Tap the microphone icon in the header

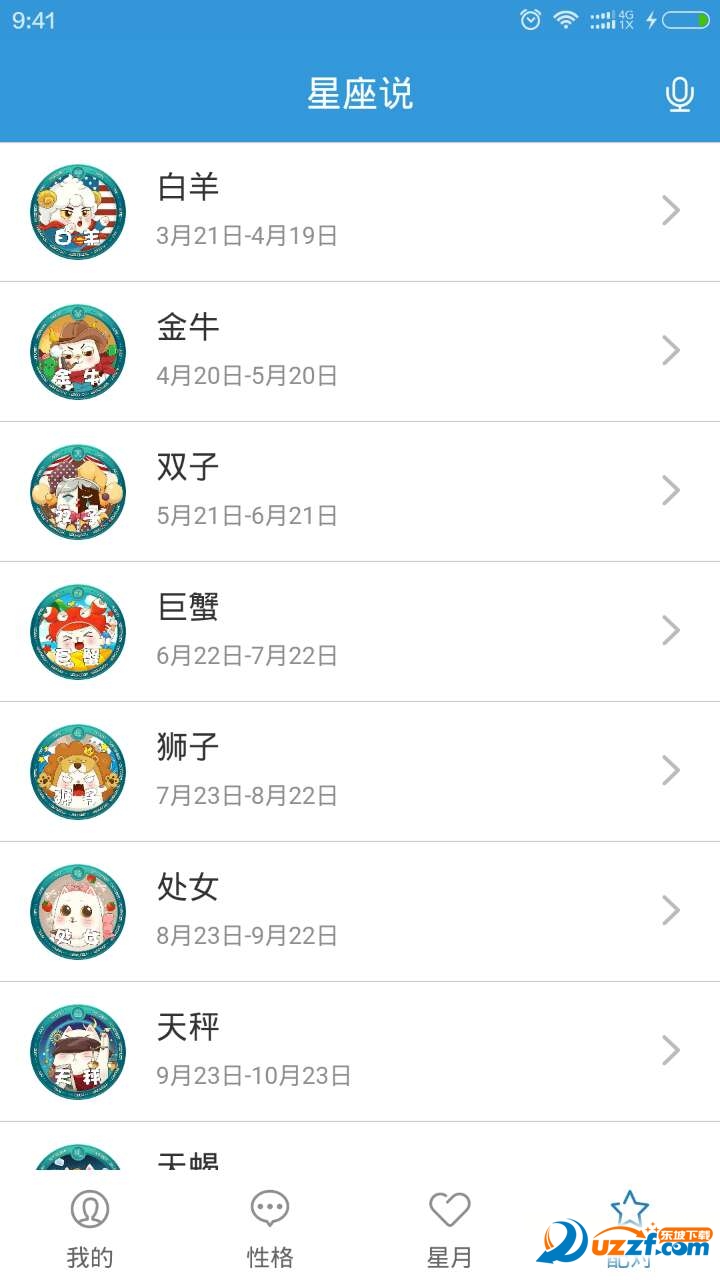[680, 95]
